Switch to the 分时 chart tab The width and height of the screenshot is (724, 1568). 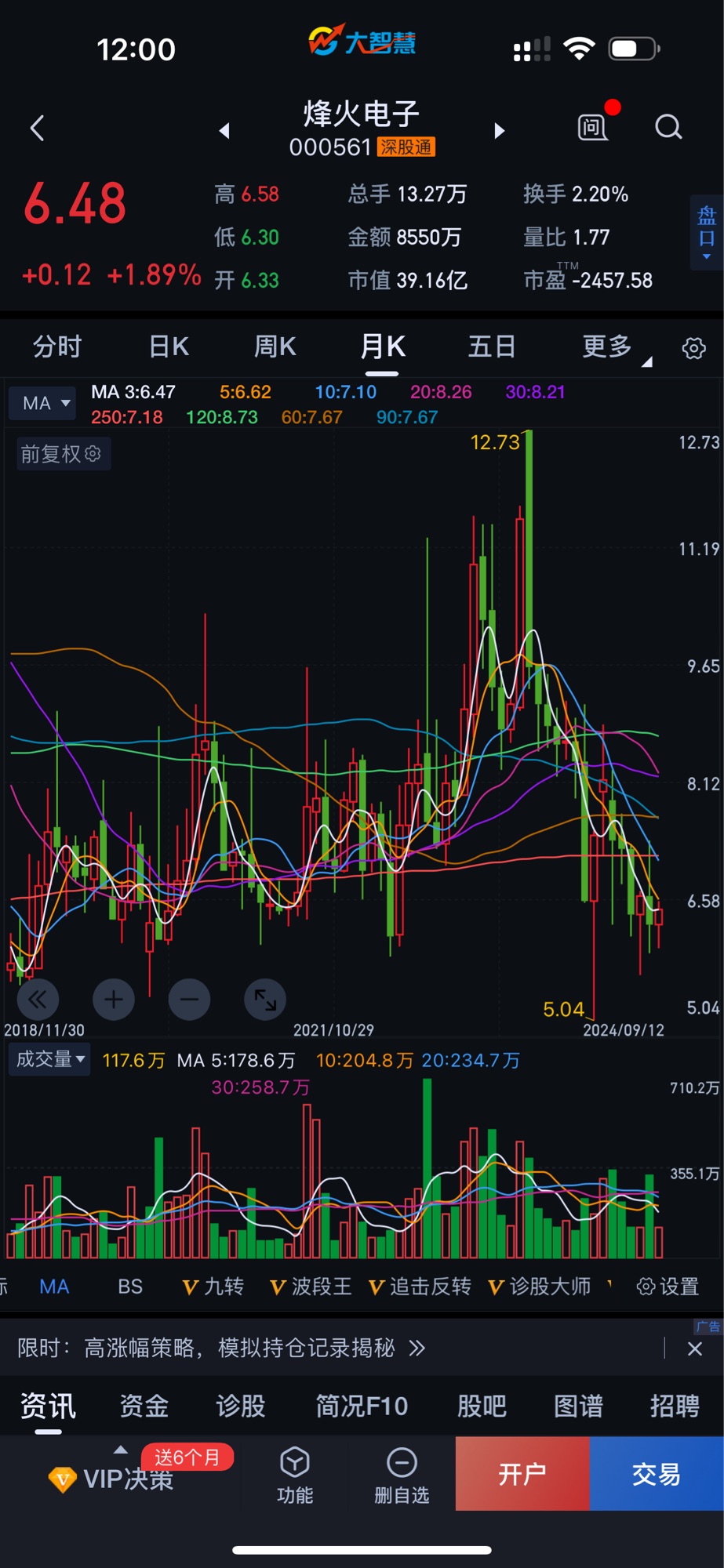(57, 347)
